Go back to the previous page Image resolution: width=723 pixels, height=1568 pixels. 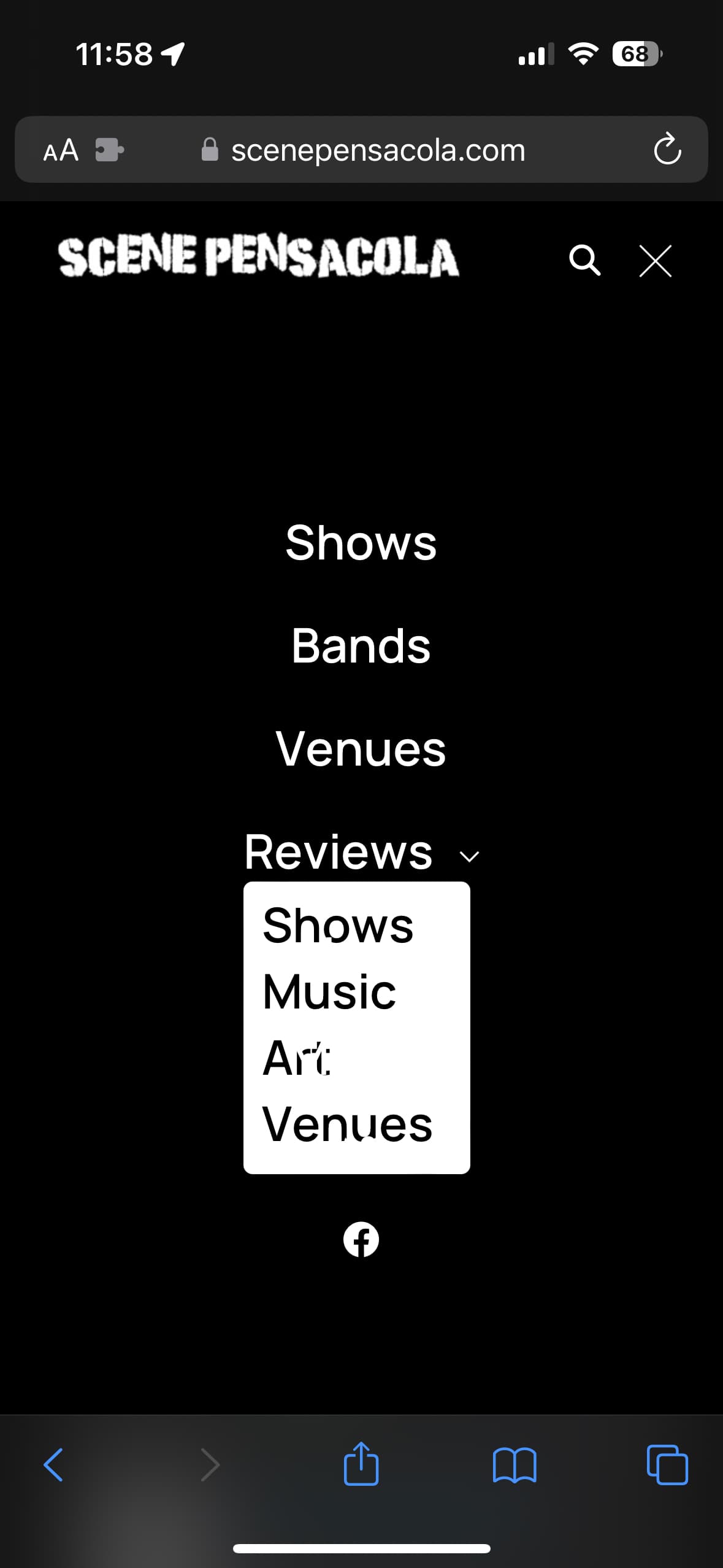pyautogui.click(x=53, y=1465)
